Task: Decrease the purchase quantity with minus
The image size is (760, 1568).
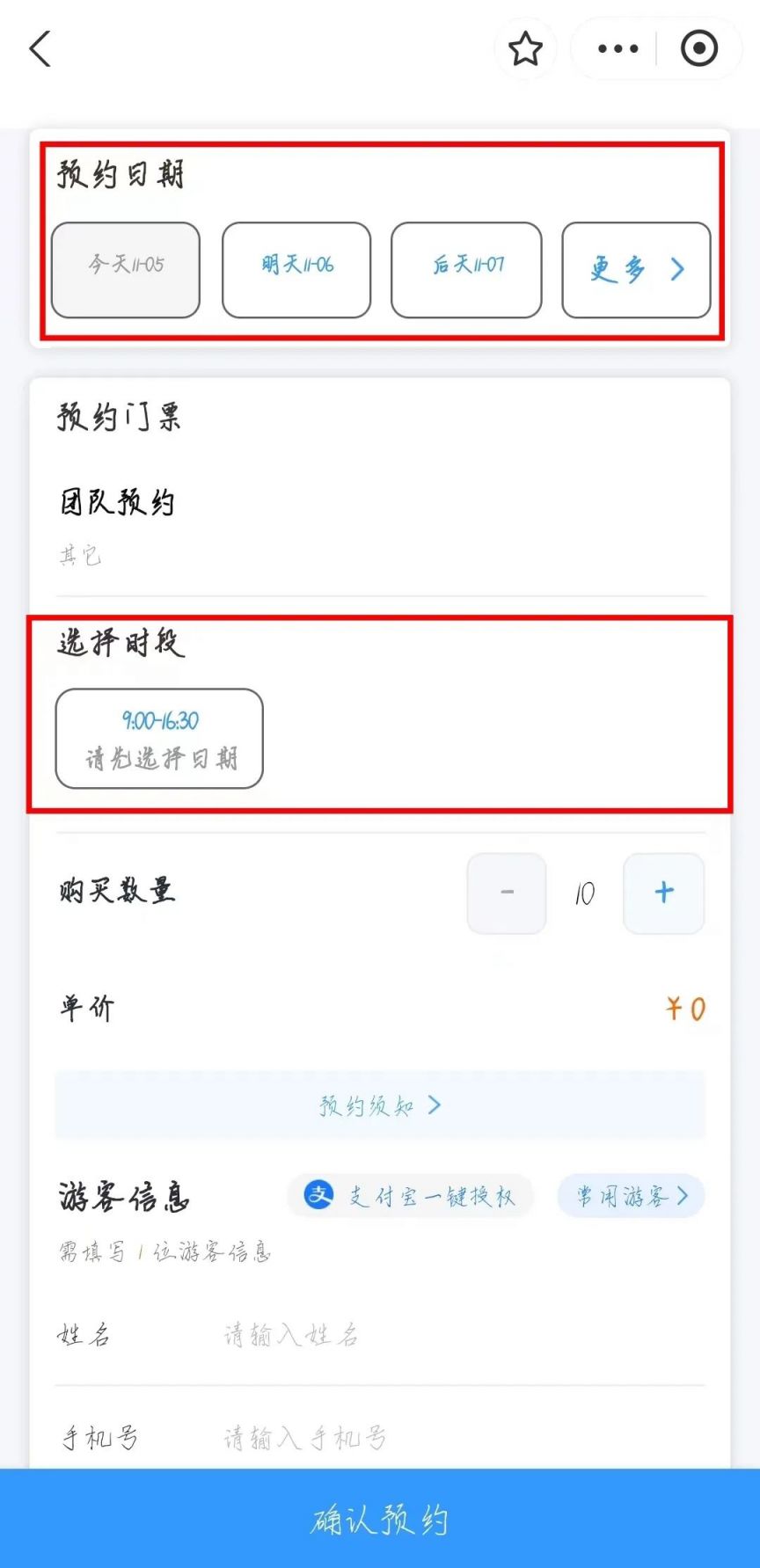Action: [507, 893]
